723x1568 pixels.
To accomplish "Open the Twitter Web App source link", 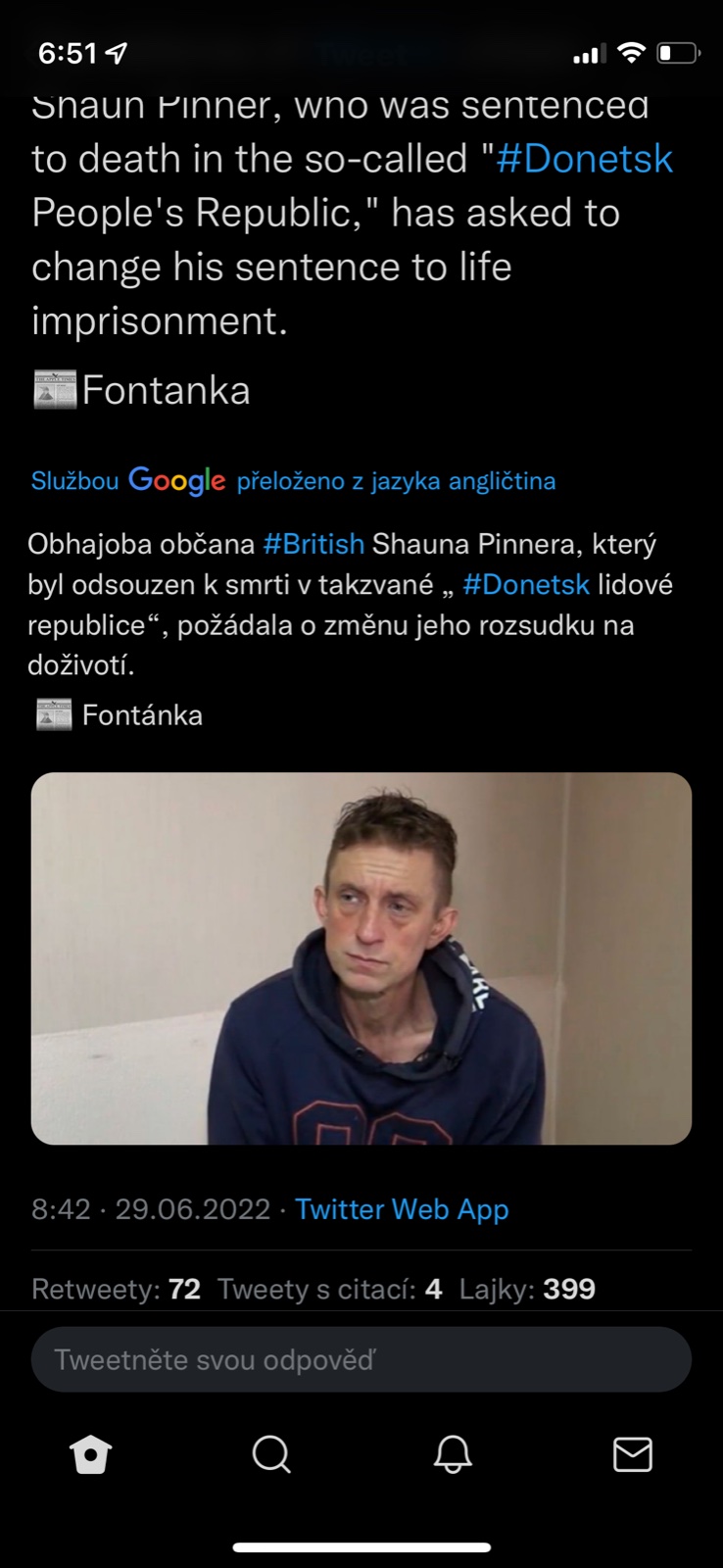I will pyautogui.click(x=402, y=1209).
